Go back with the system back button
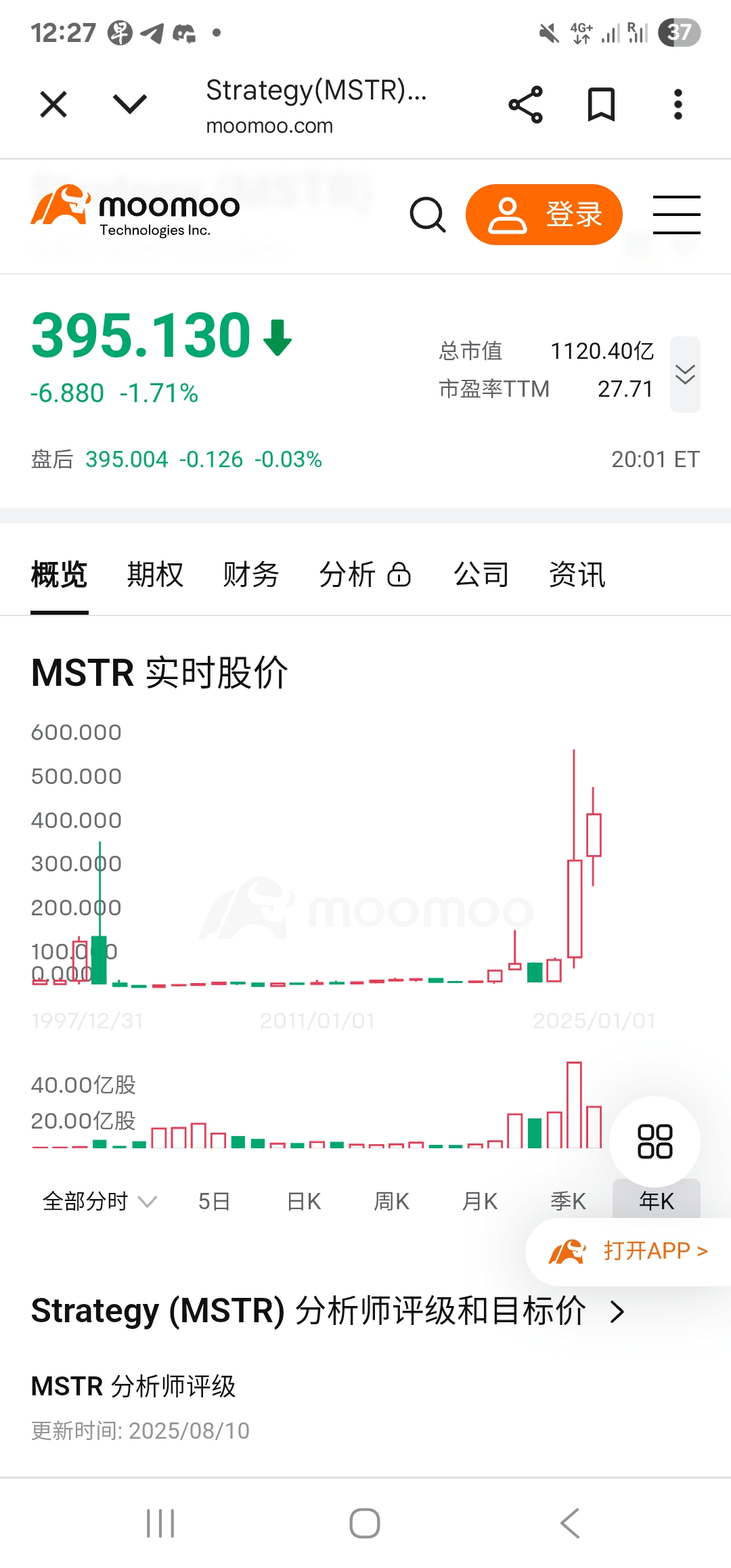The image size is (731, 1568). pyautogui.click(x=570, y=1523)
